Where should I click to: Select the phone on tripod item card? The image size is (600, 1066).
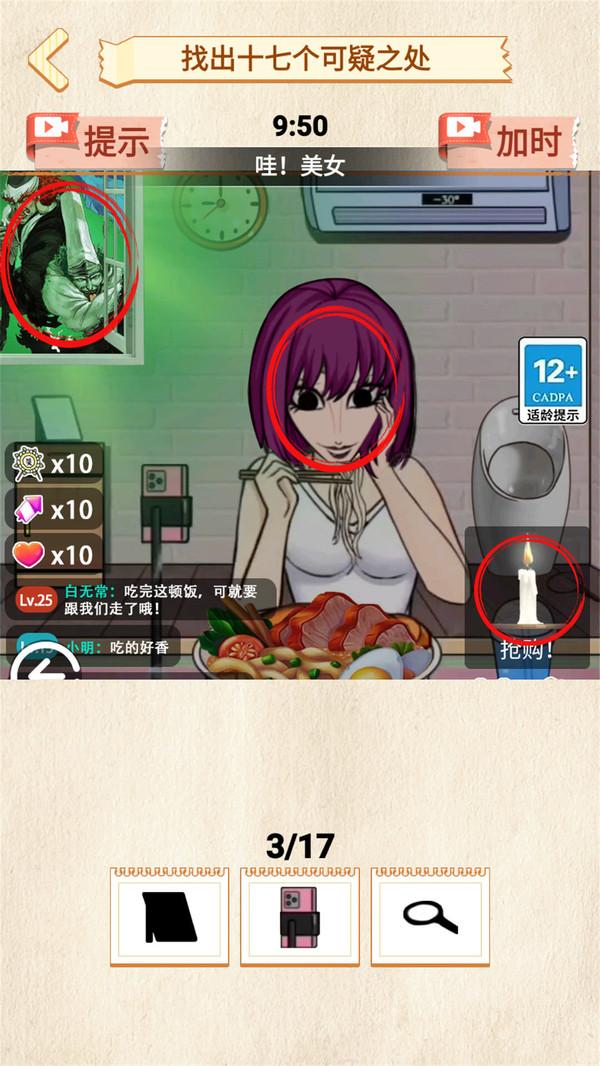coord(299,916)
